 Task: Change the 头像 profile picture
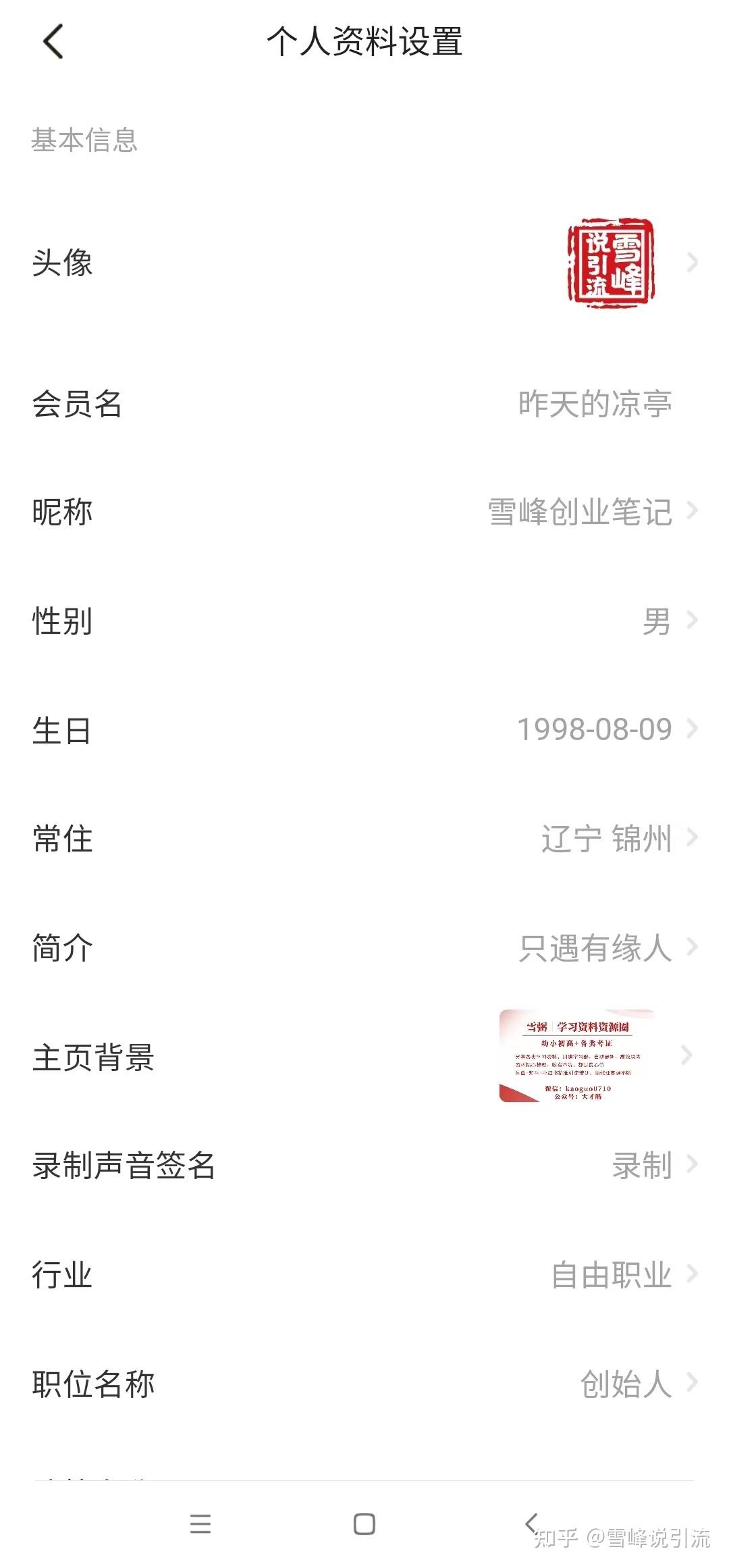point(610,262)
